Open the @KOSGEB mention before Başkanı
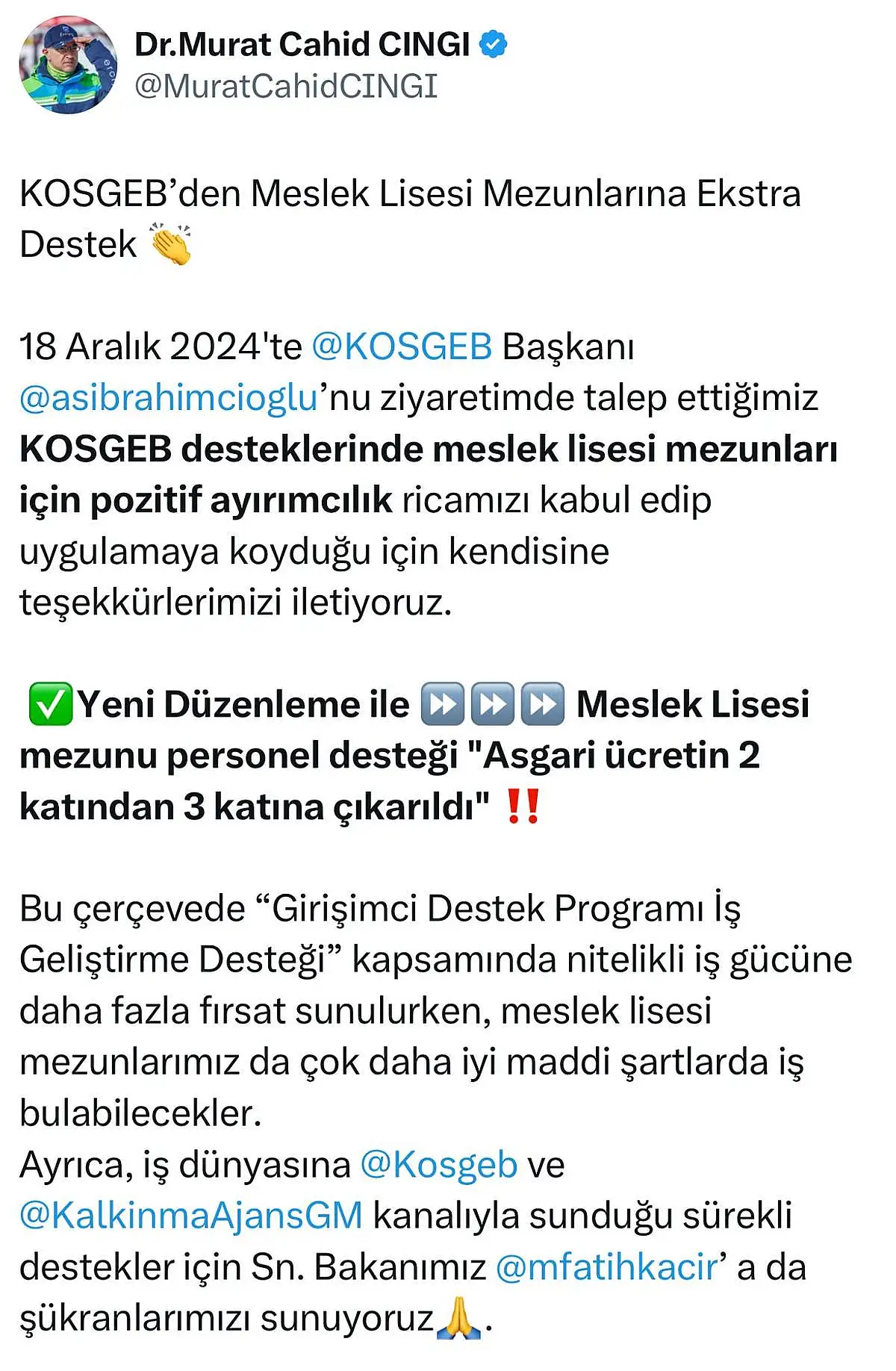This screenshot has width=896, height=1371. click(x=402, y=346)
